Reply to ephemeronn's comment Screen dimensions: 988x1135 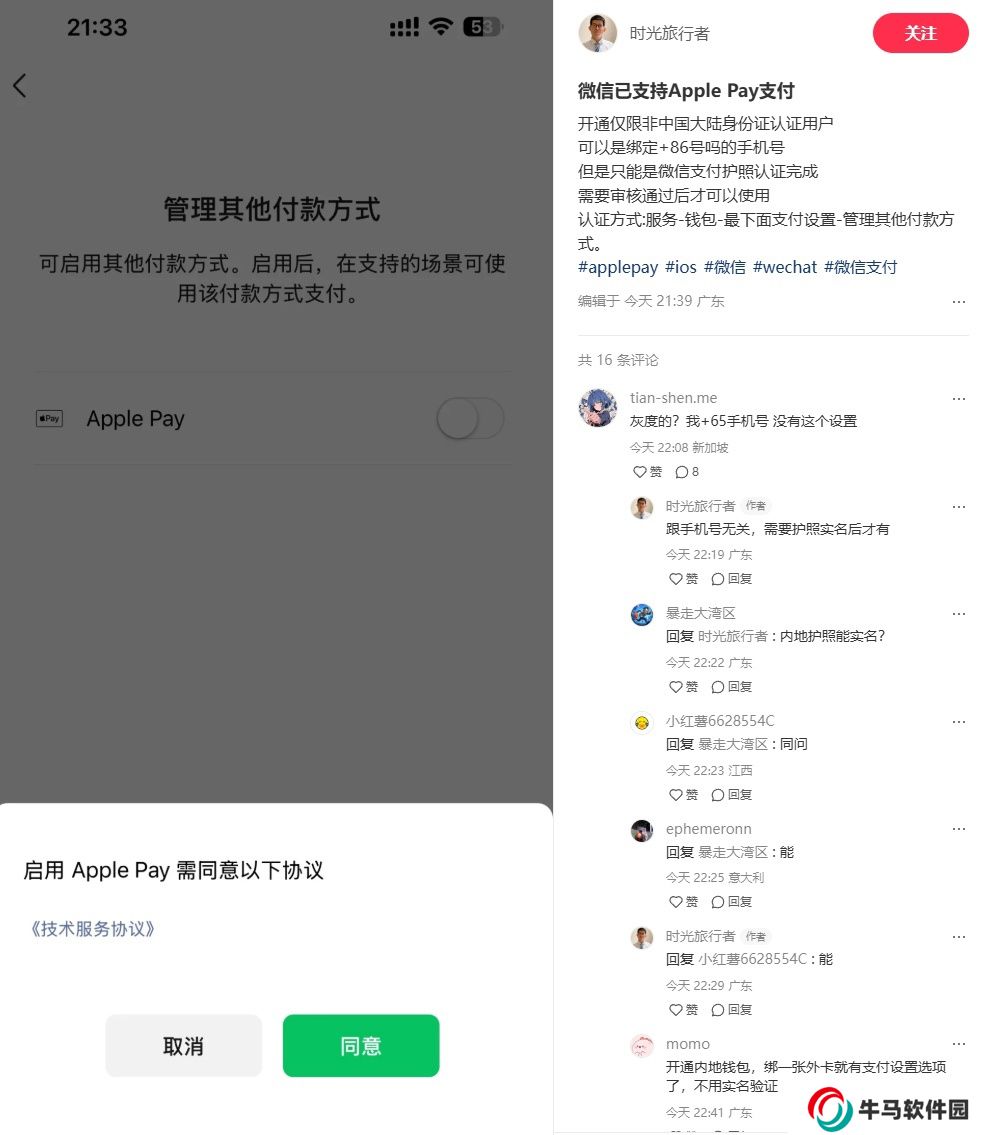pos(732,902)
